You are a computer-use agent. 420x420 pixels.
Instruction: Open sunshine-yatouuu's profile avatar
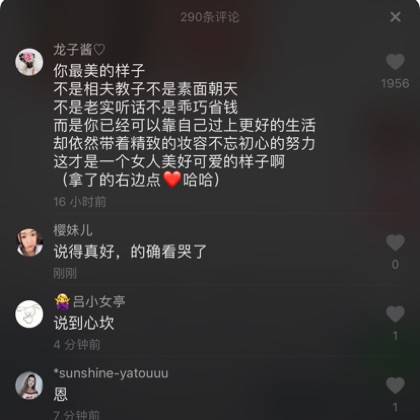coord(29,385)
